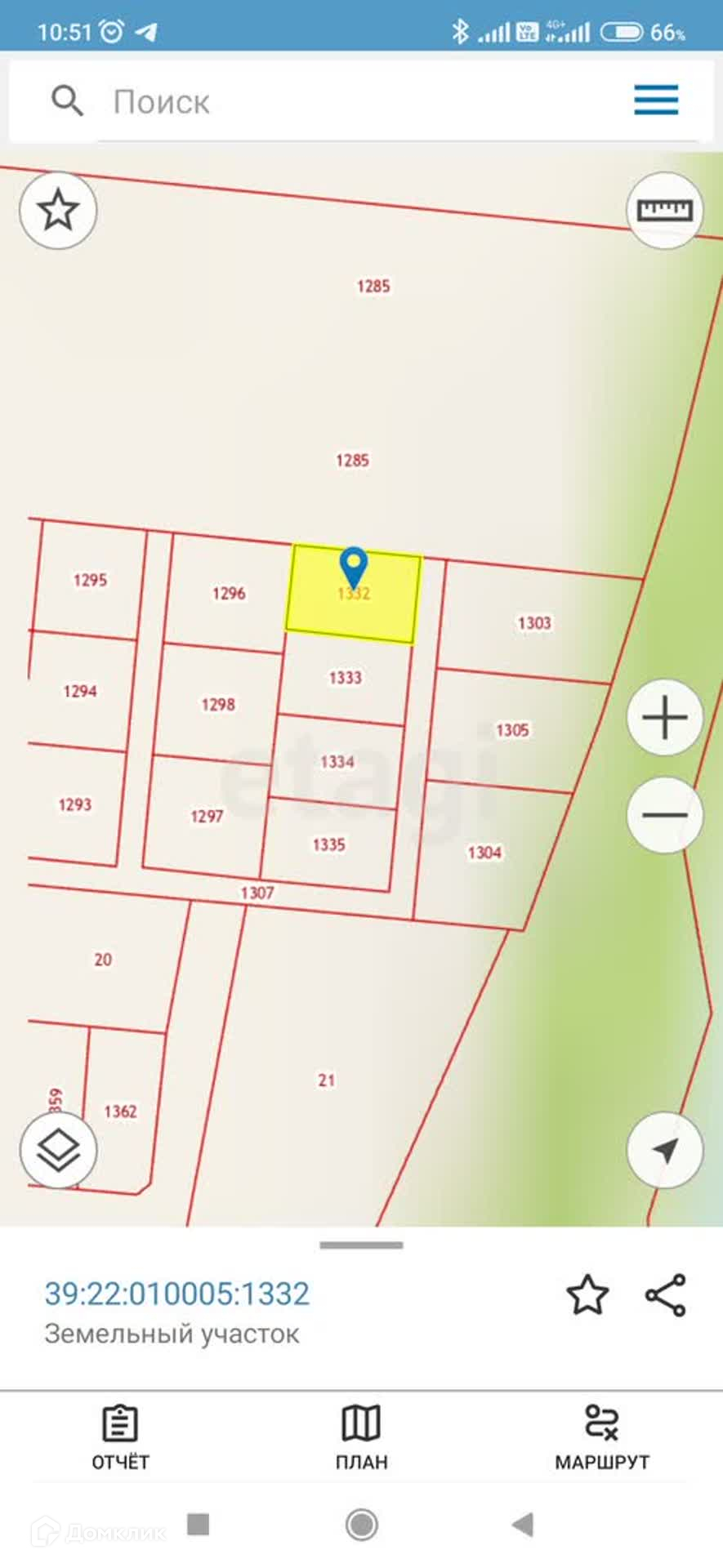This screenshot has height=1568, width=723.
Task: Go back using the system back button
Action: (523, 1524)
